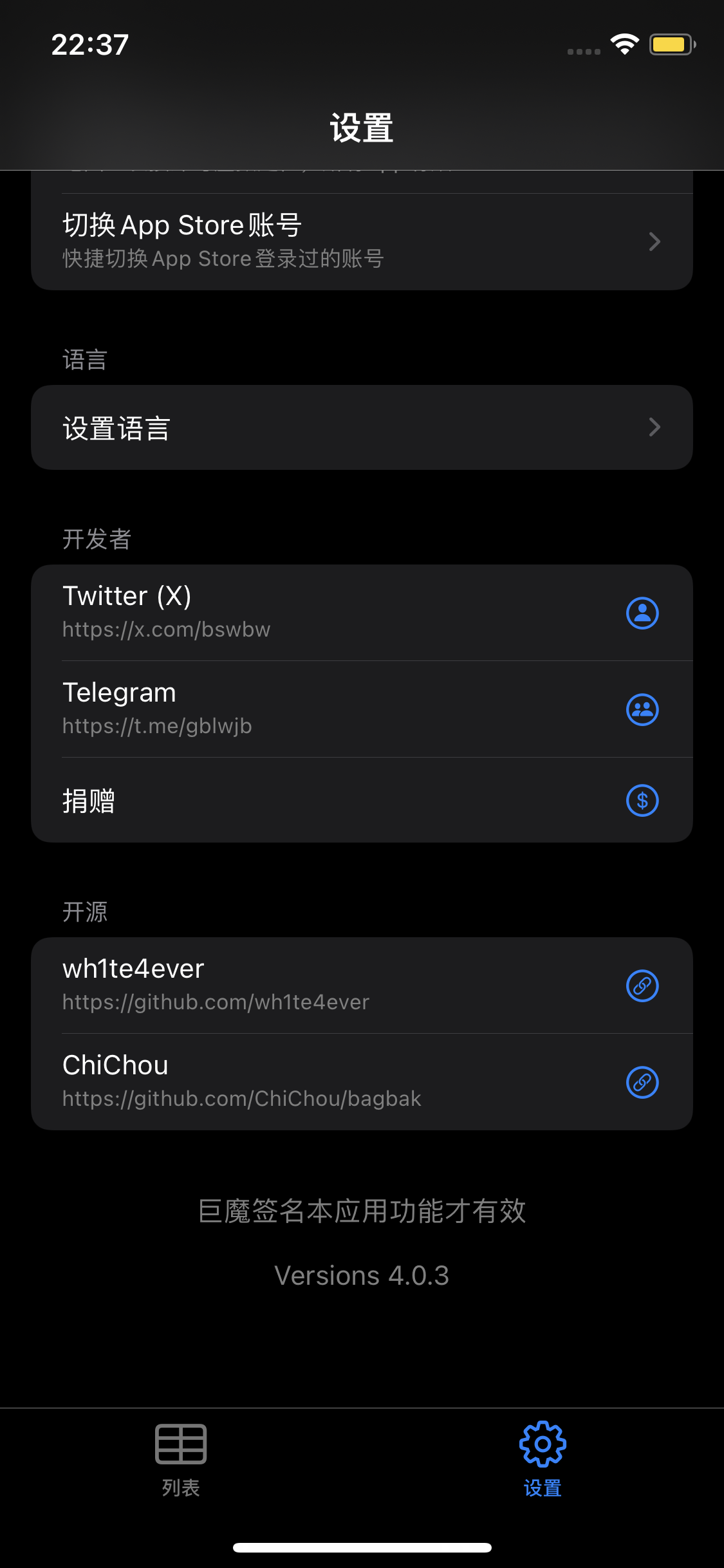Tap the 捐赠 donation row
The height and width of the screenshot is (1568, 724).
(257, 801)
